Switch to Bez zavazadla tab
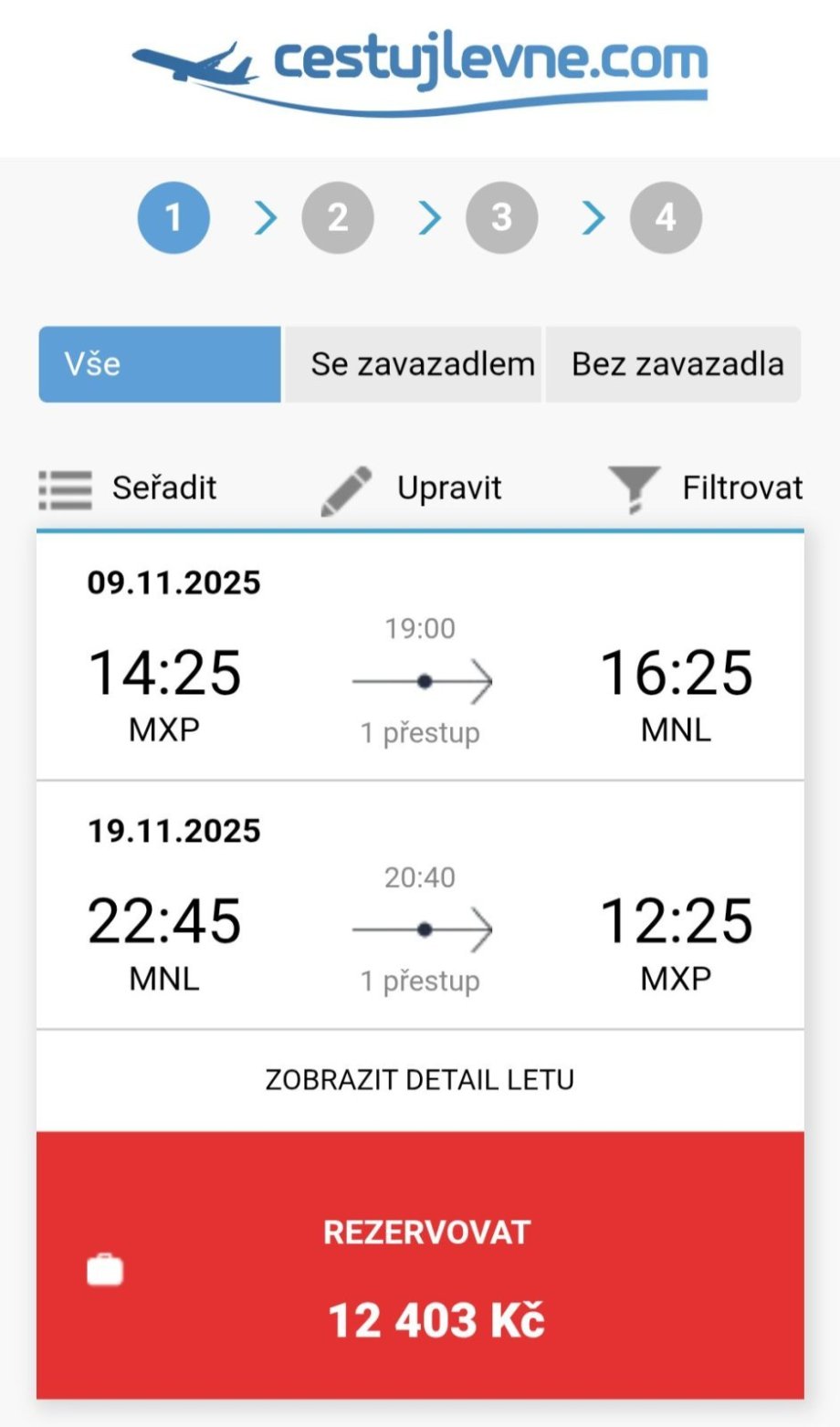 click(x=674, y=364)
